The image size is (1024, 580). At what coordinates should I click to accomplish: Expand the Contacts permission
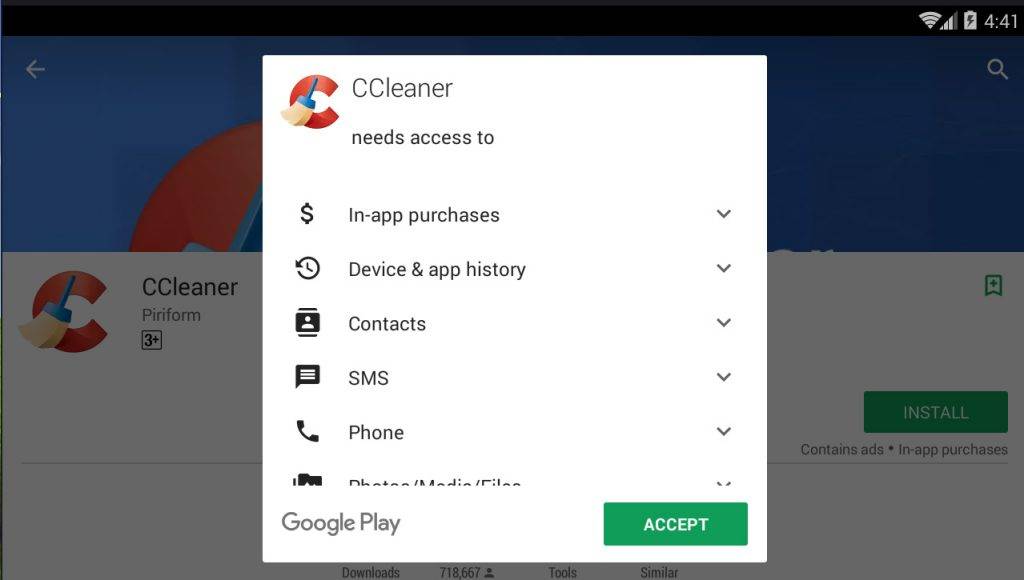click(724, 323)
